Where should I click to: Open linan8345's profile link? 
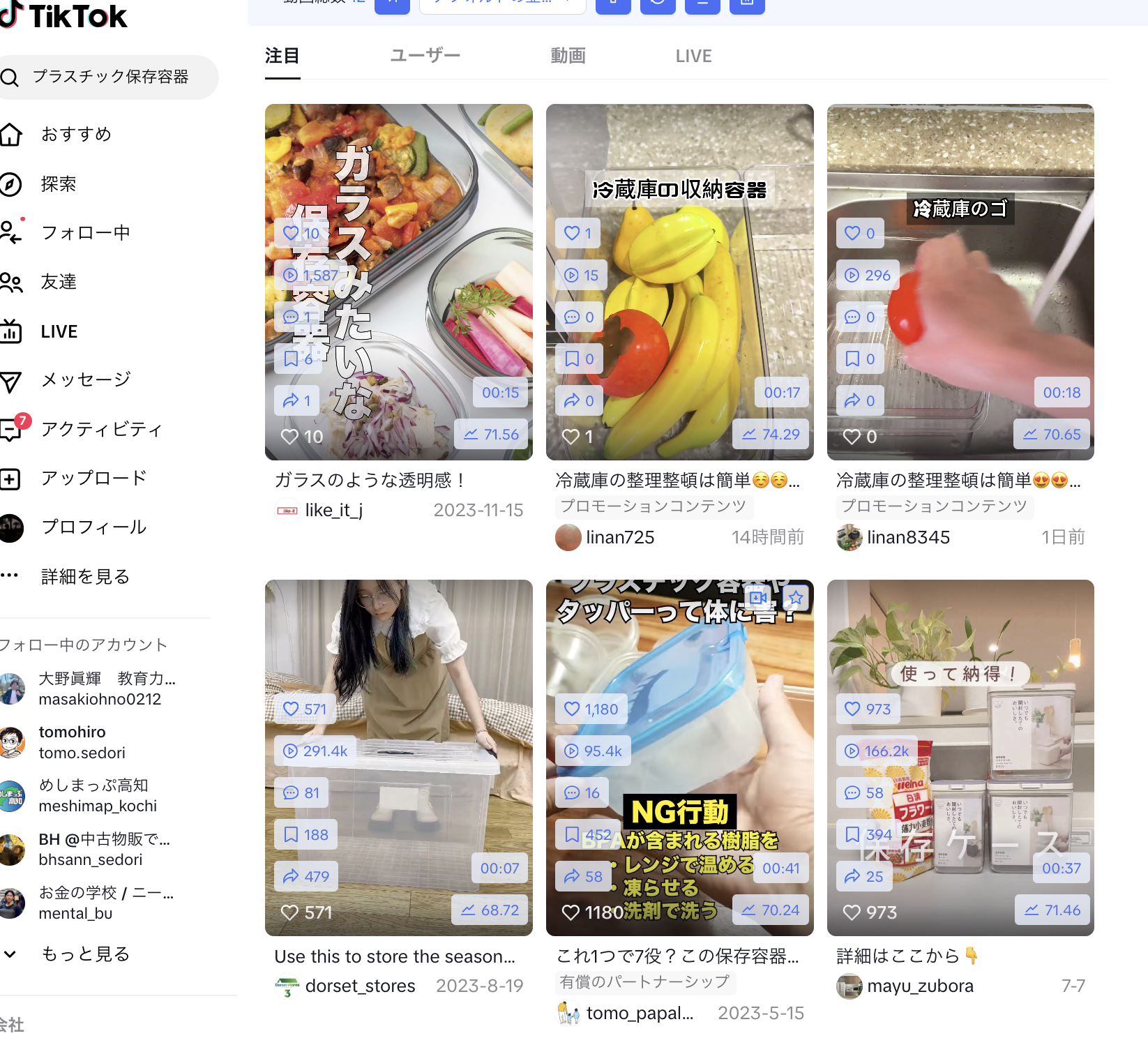pos(907,537)
